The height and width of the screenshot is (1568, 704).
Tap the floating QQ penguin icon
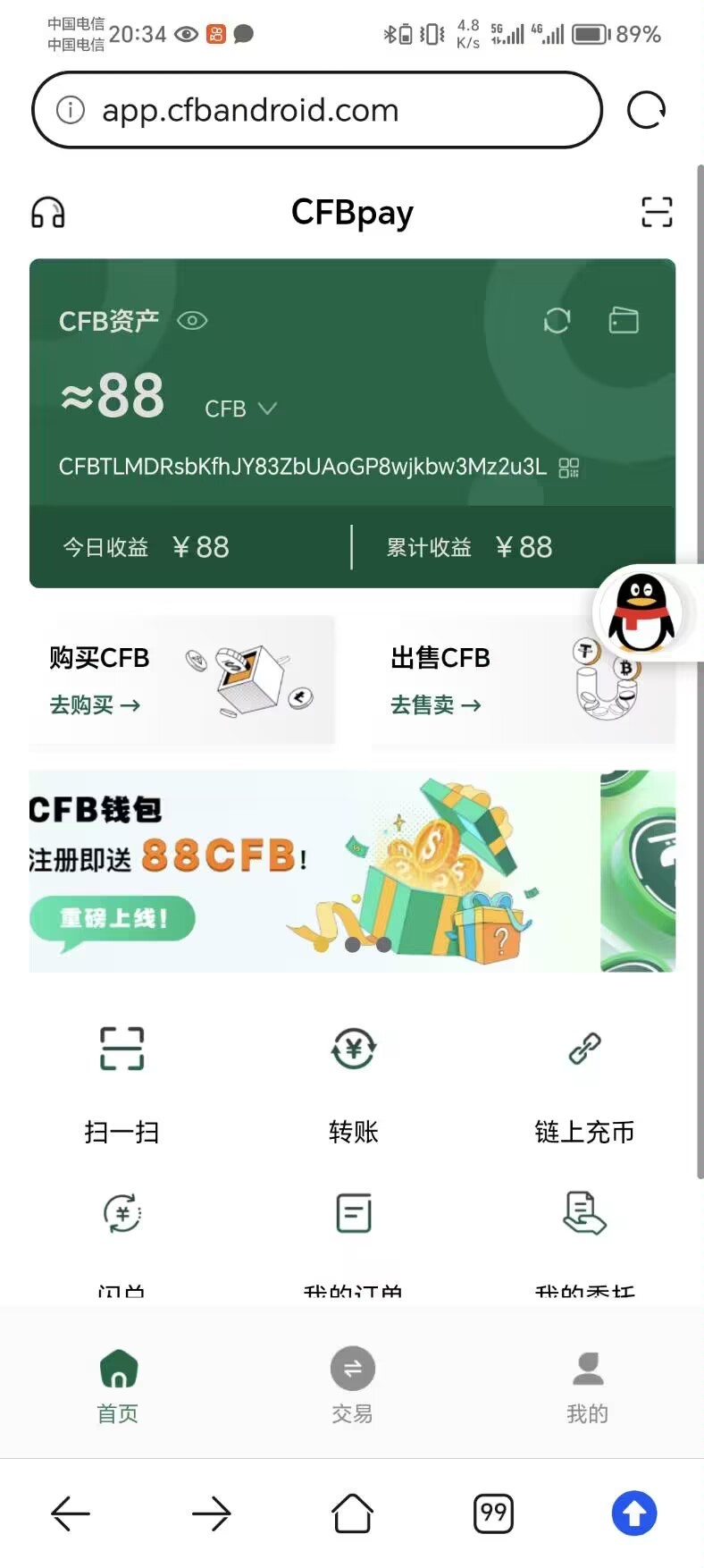pyautogui.click(x=641, y=613)
